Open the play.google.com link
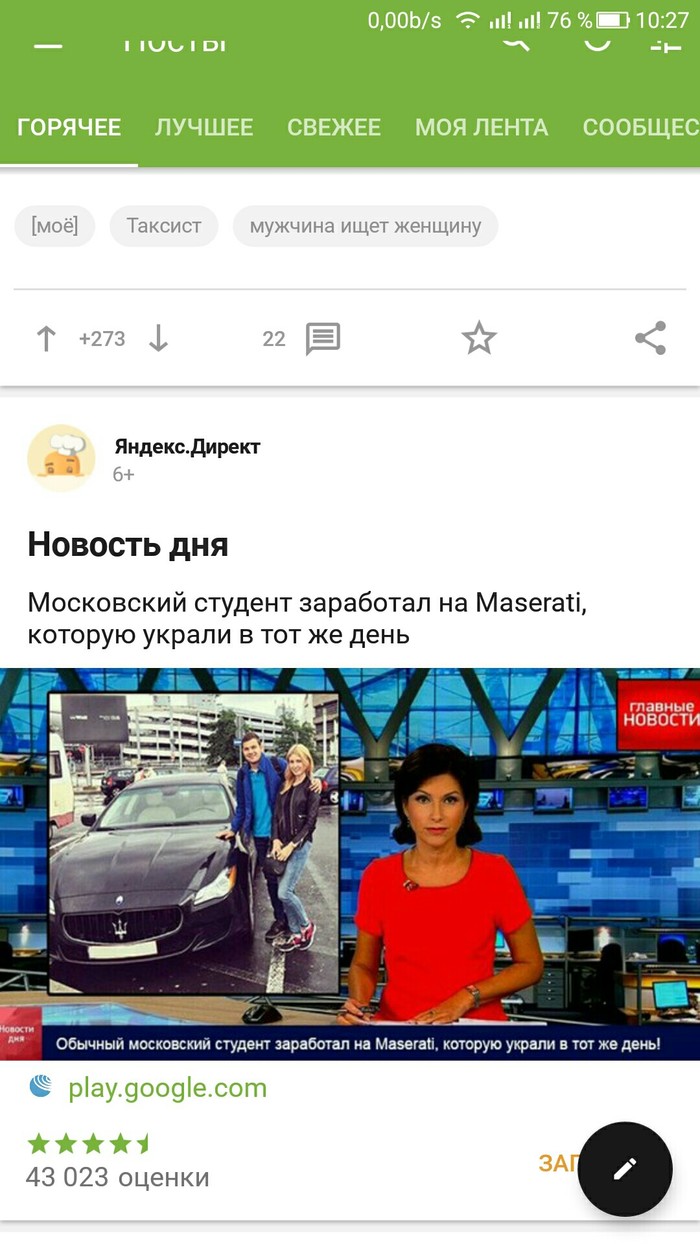 pos(167,1088)
